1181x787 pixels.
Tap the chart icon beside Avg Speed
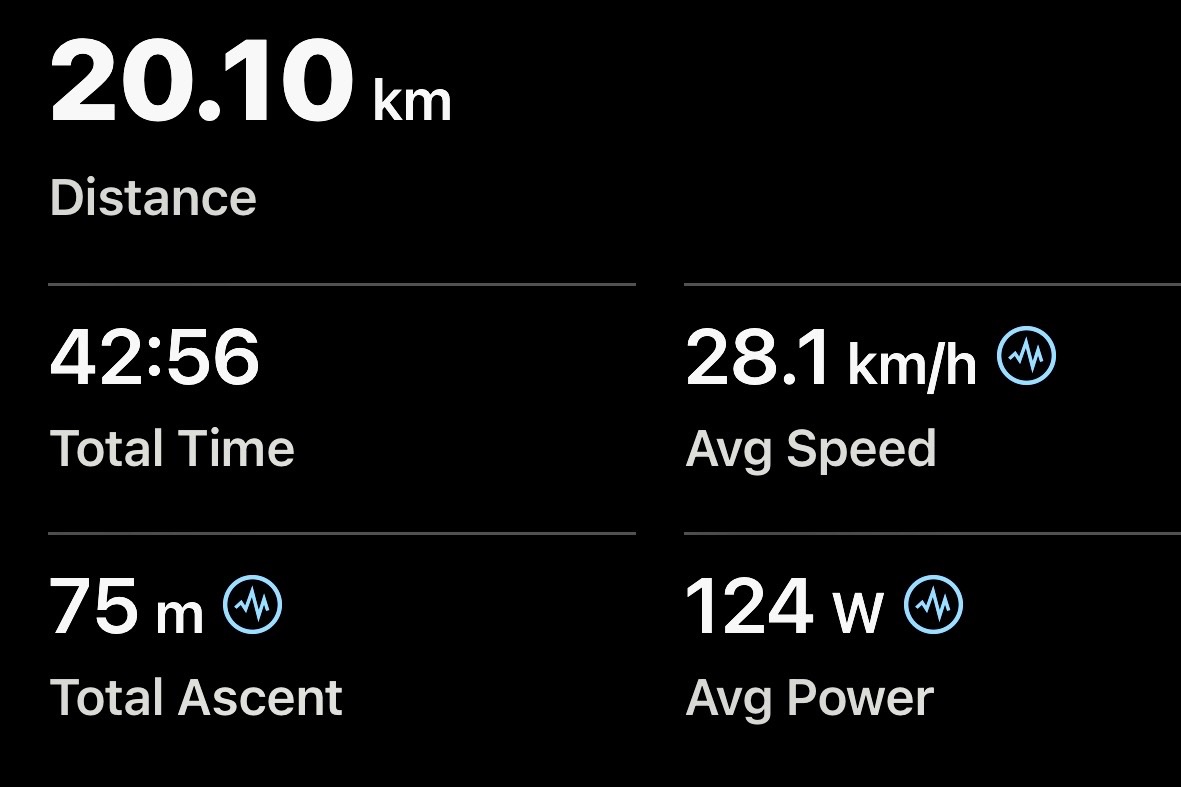[1027, 354]
